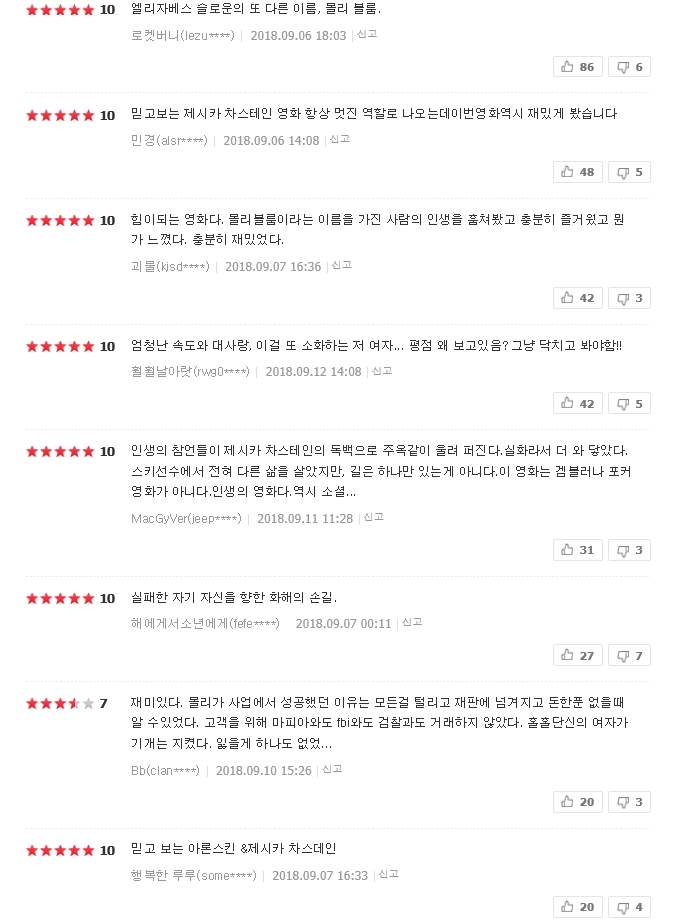Upvote 로켓버니's review with 86 likes
Viewport: 689px width, 922px height.
(x=577, y=67)
